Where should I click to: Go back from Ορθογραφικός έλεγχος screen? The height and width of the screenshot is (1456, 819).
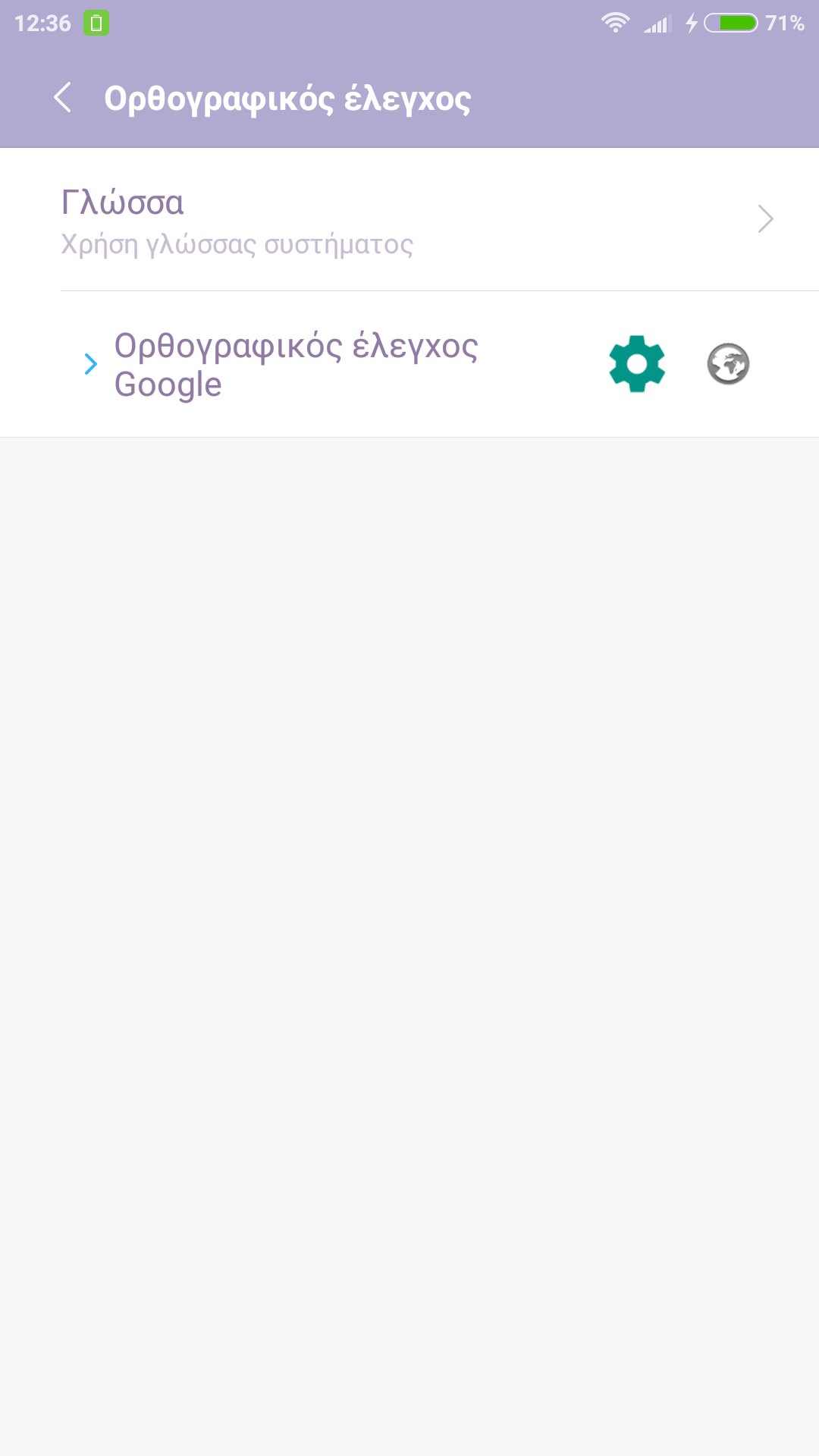pyautogui.click(x=63, y=98)
